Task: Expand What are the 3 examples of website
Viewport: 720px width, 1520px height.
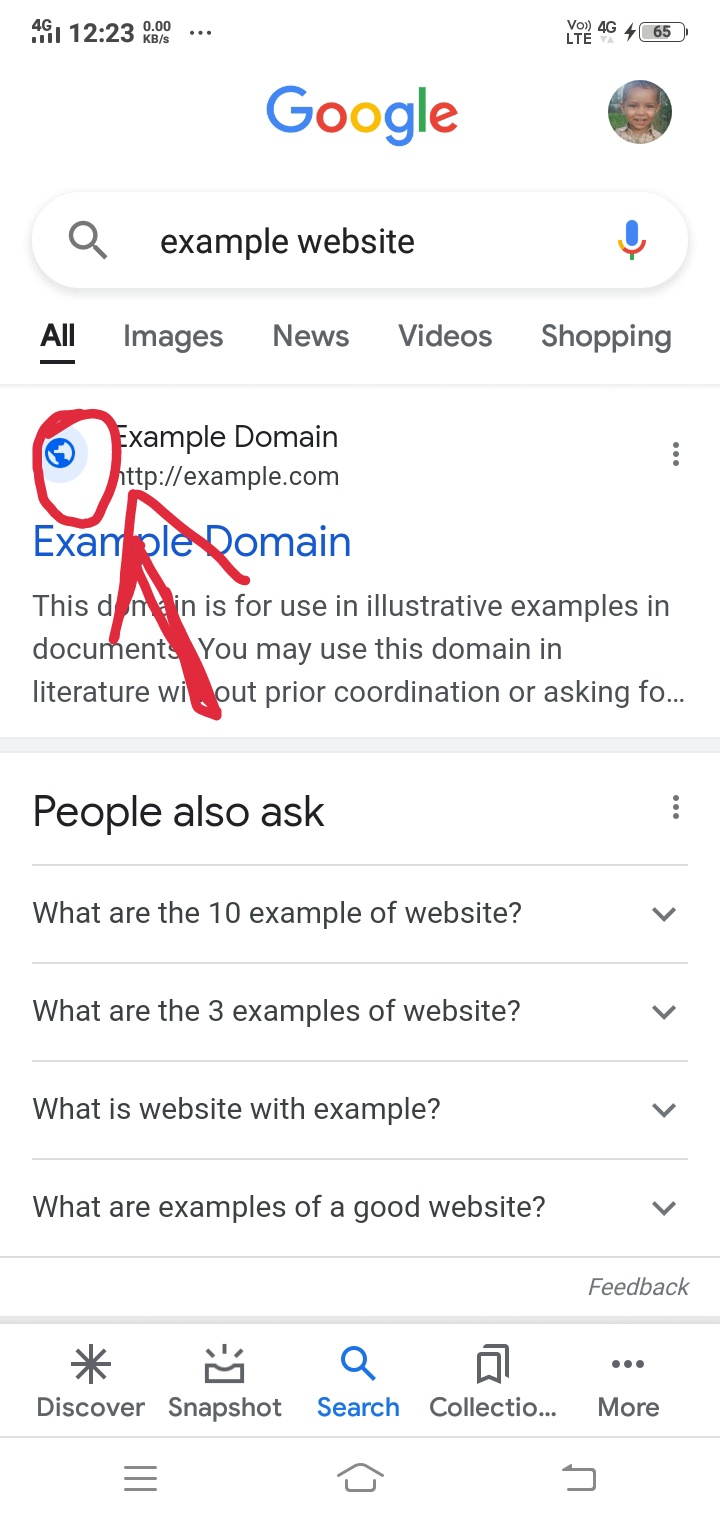Action: pos(360,1012)
